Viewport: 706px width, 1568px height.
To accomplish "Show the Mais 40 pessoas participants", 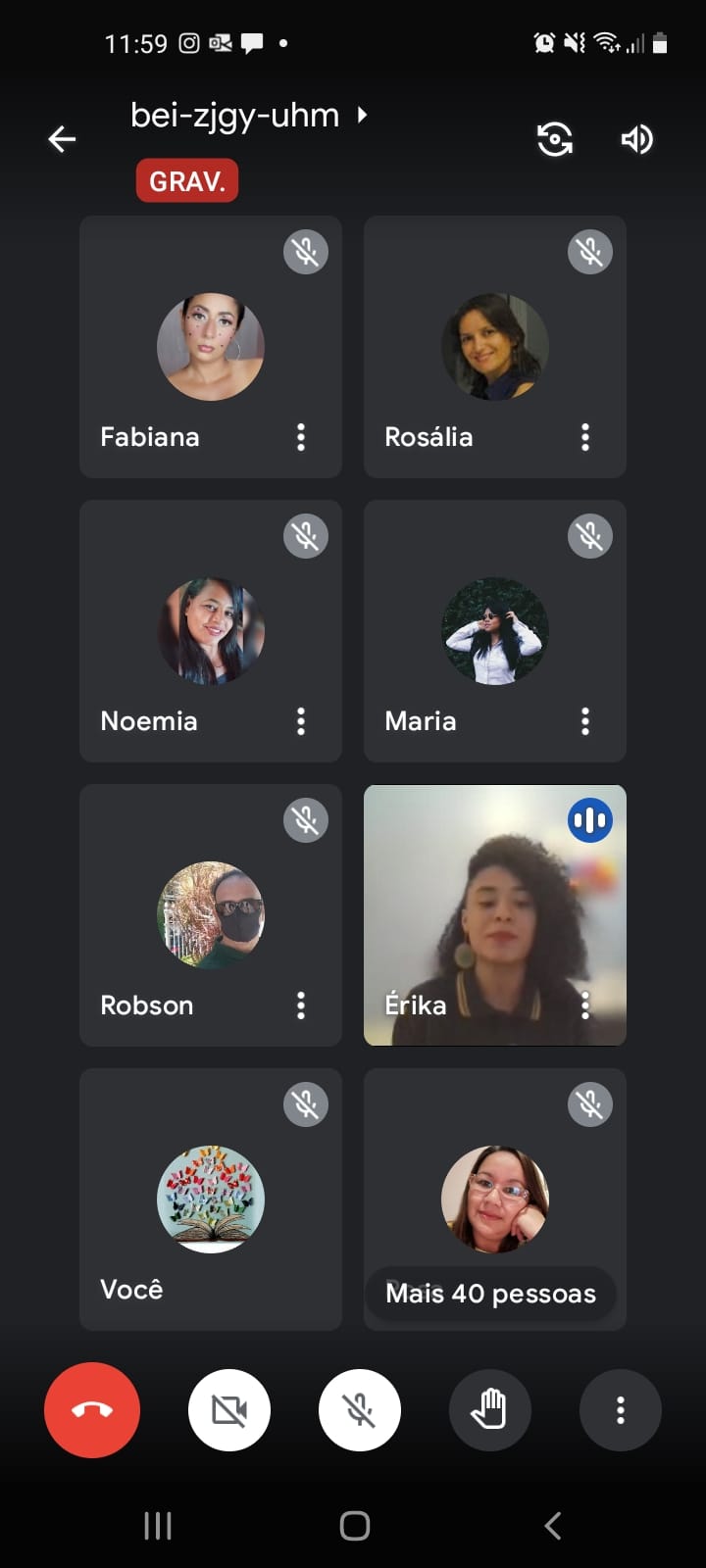I will tap(490, 1294).
